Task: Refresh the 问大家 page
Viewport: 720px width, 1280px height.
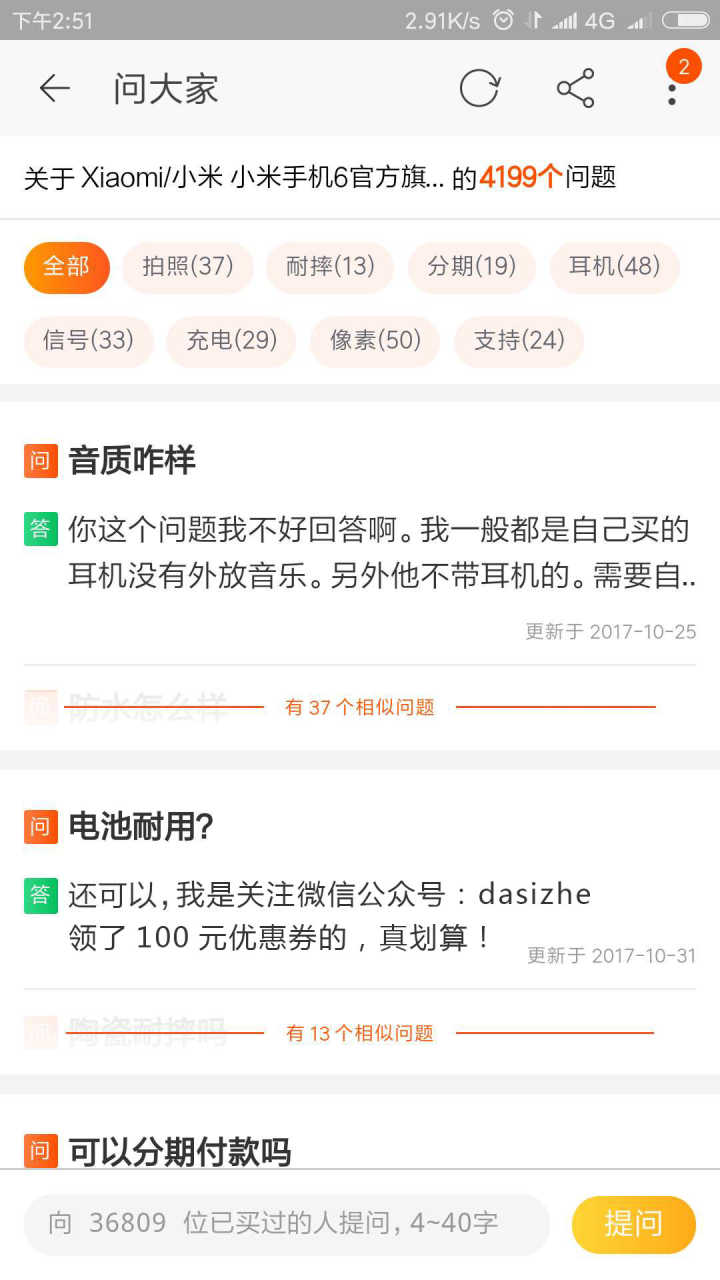Action: click(479, 89)
